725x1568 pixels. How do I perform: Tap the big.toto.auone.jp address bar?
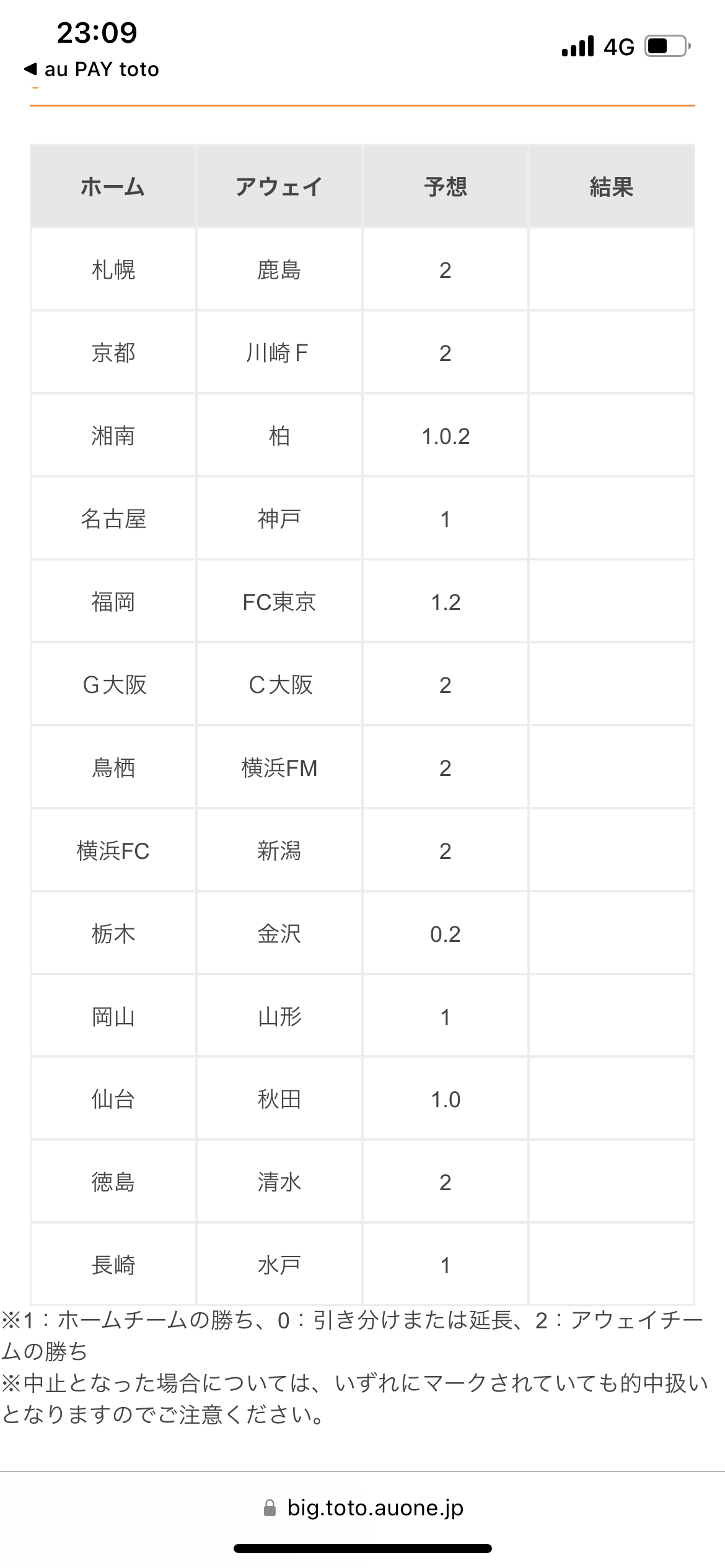pos(363,1507)
